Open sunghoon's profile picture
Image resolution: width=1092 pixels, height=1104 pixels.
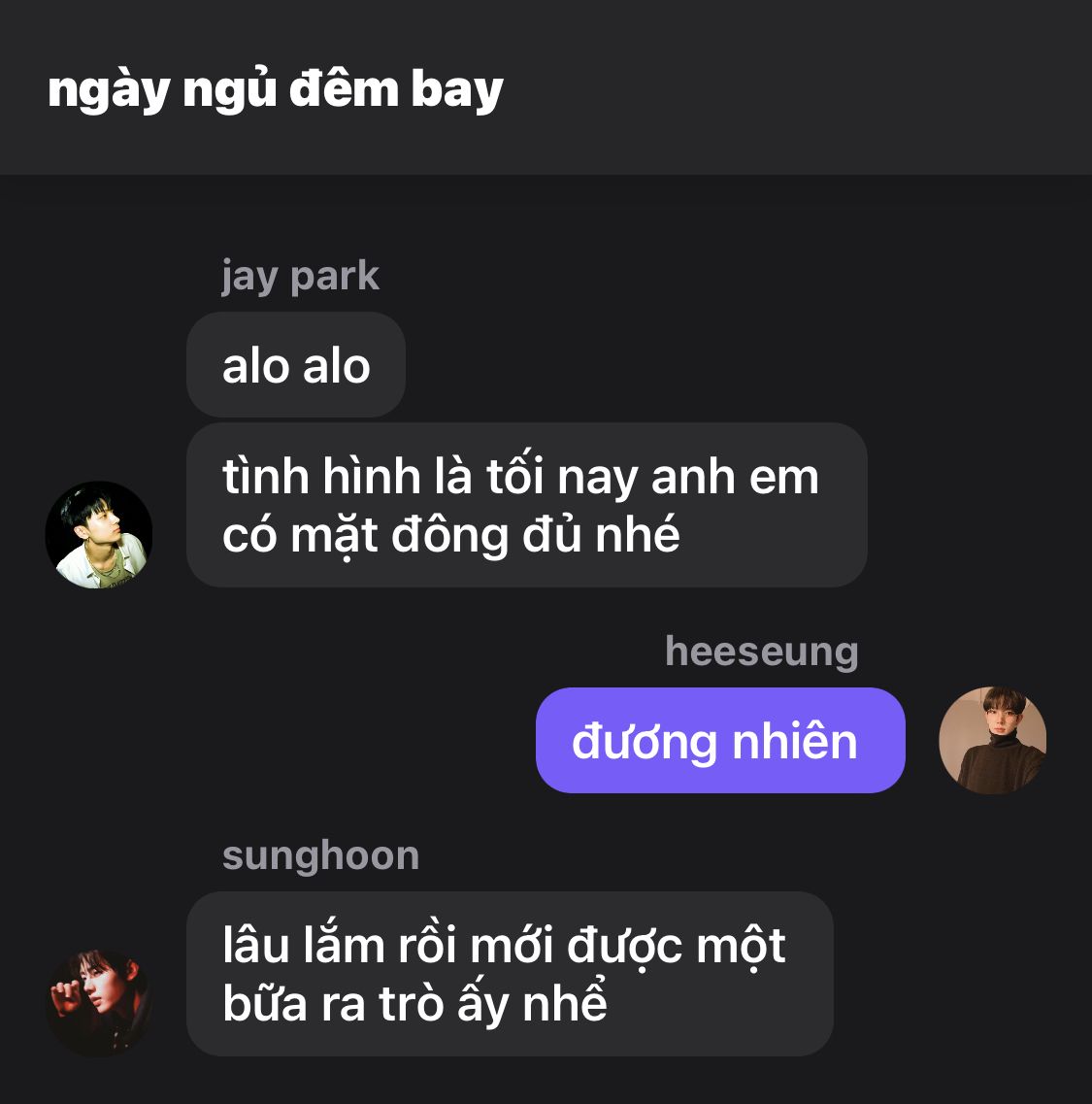tap(99, 1002)
